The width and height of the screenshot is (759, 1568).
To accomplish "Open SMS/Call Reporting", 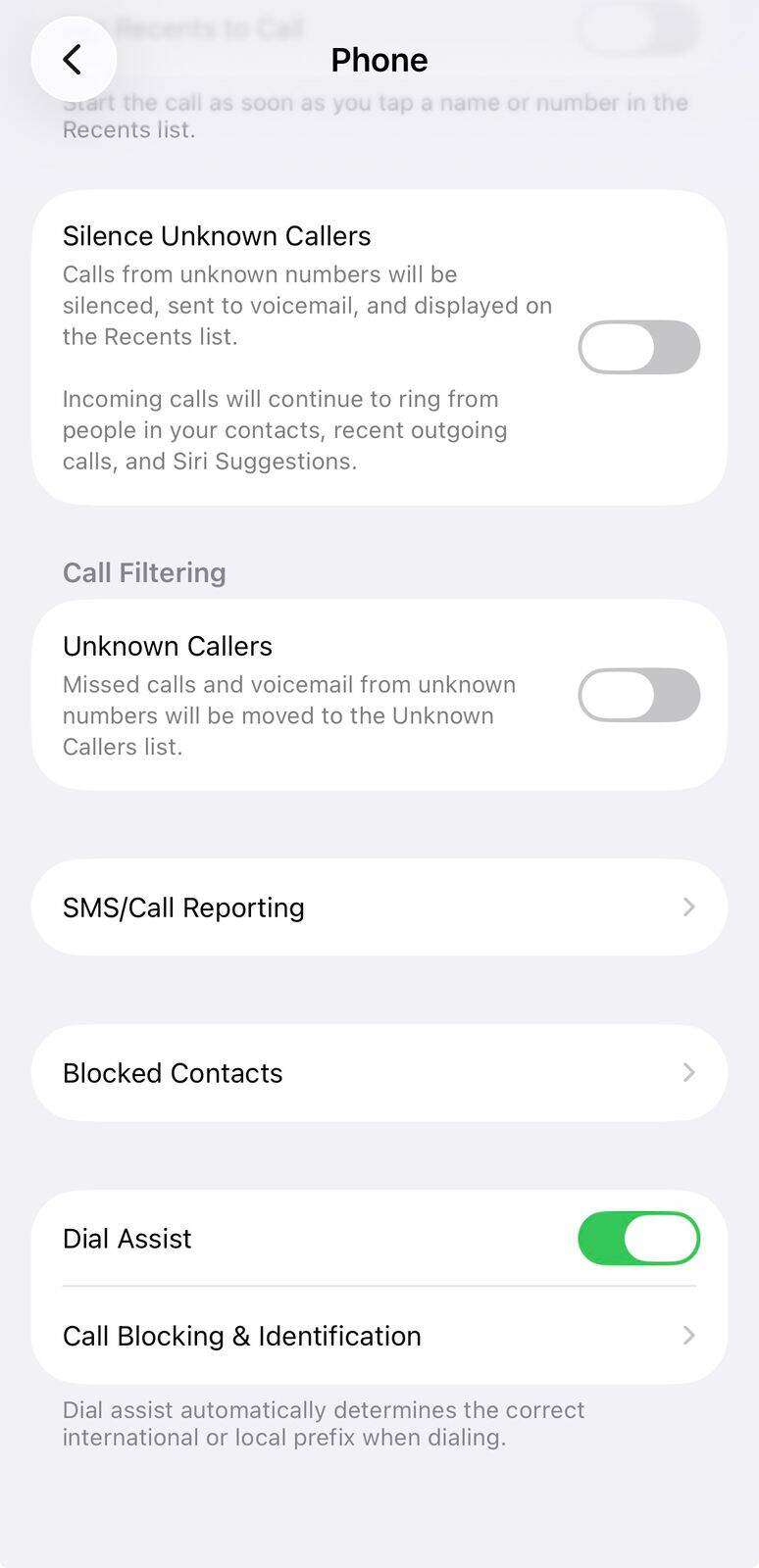I will 379,907.
